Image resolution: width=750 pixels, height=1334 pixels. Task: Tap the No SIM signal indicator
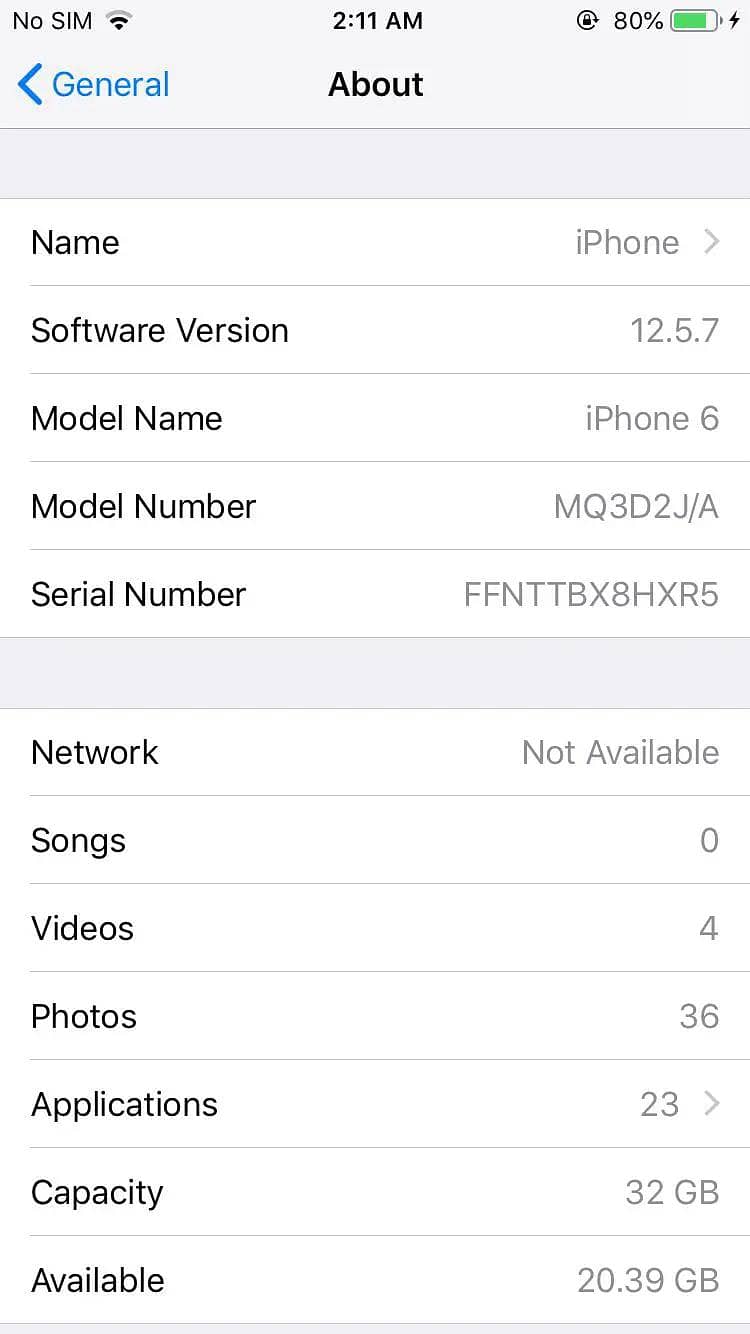tap(50, 20)
